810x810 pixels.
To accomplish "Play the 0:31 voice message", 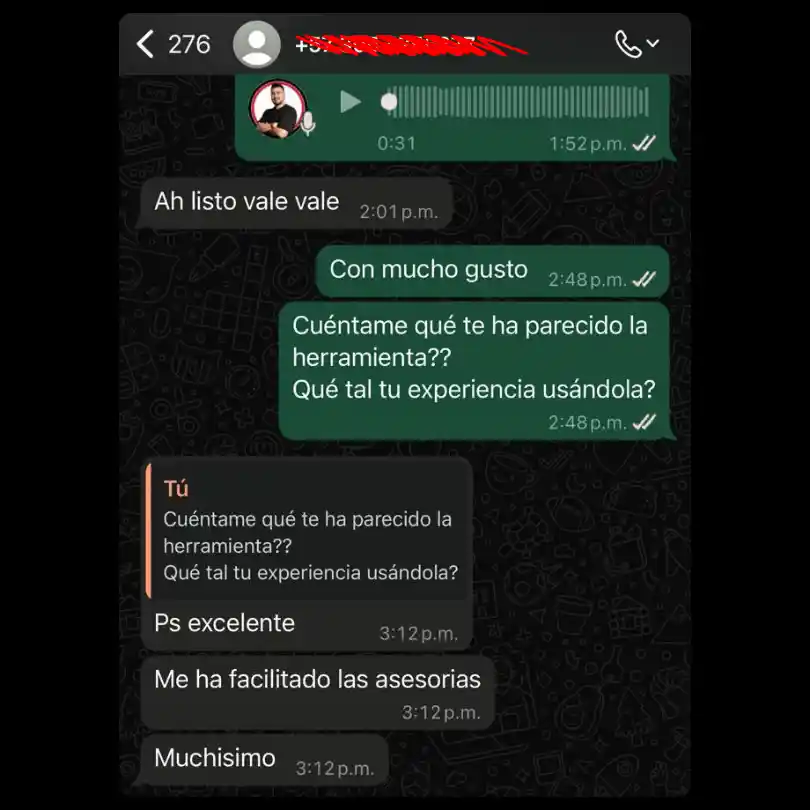I will pos(350,102).
